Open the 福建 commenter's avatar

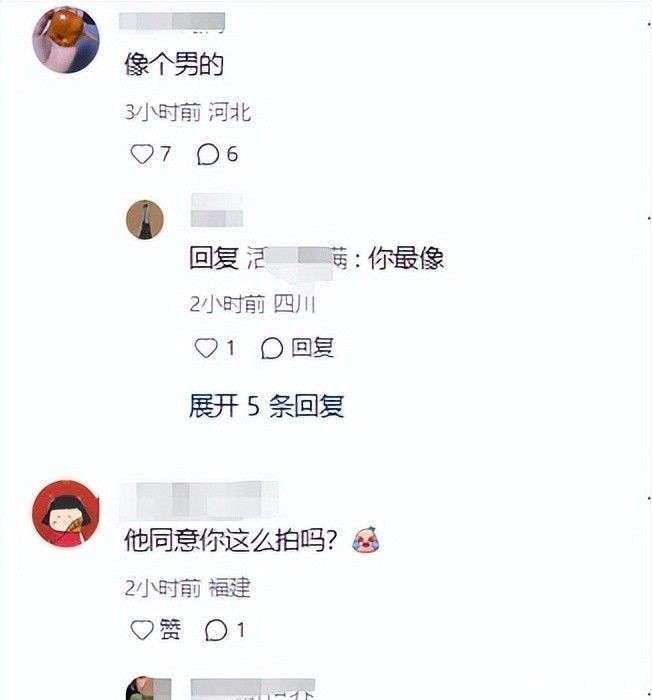(x=66, y=514)
